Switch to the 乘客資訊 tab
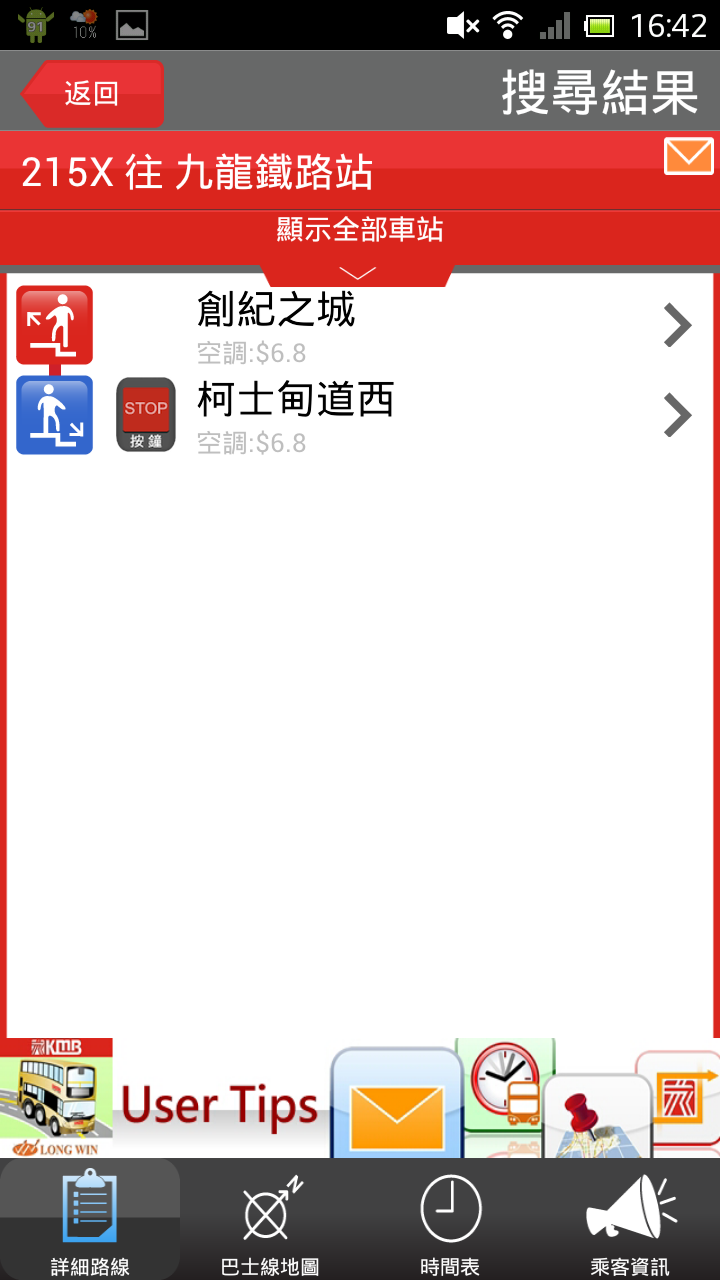This screenshot has height=1280, width=720. [630, 1220]
